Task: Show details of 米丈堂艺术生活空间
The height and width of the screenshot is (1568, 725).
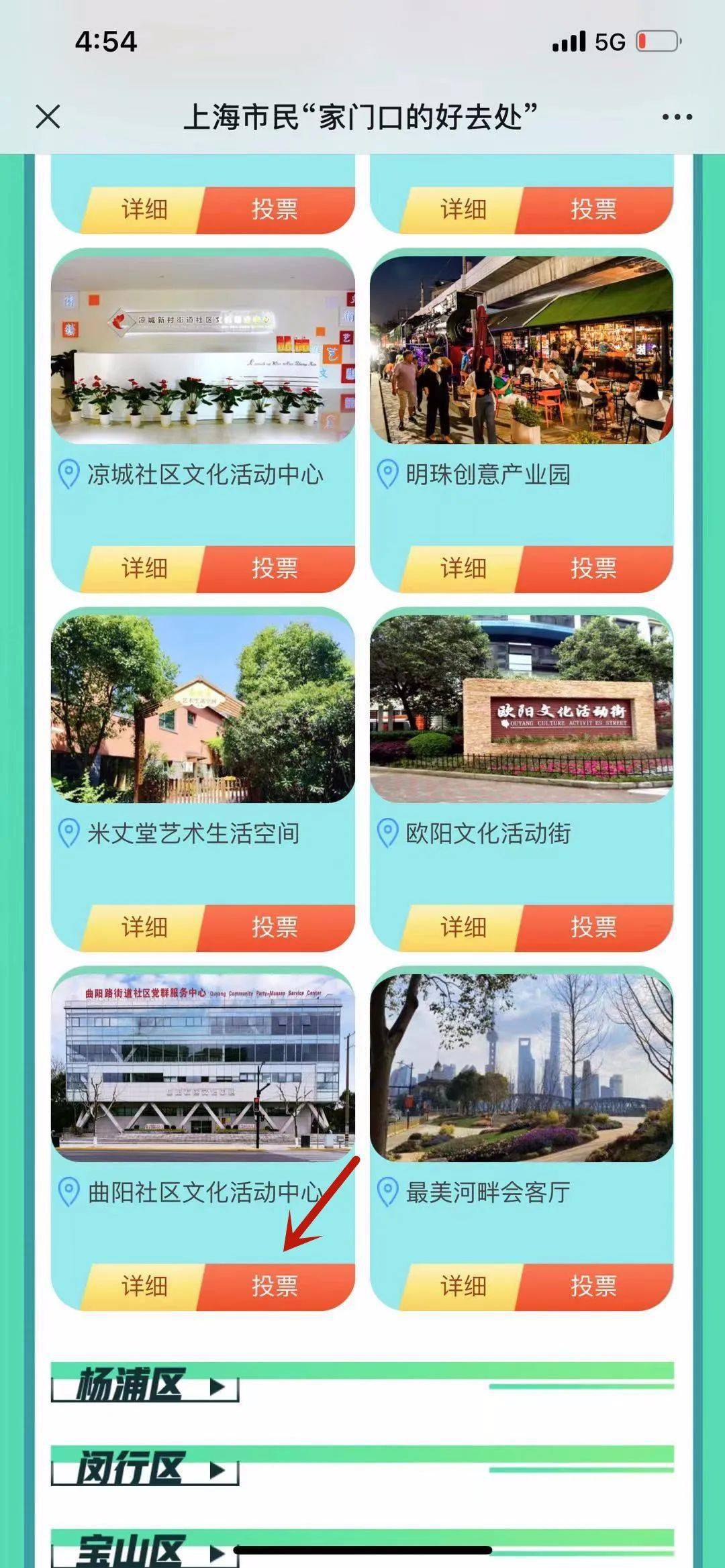Action: click(144, 927)
